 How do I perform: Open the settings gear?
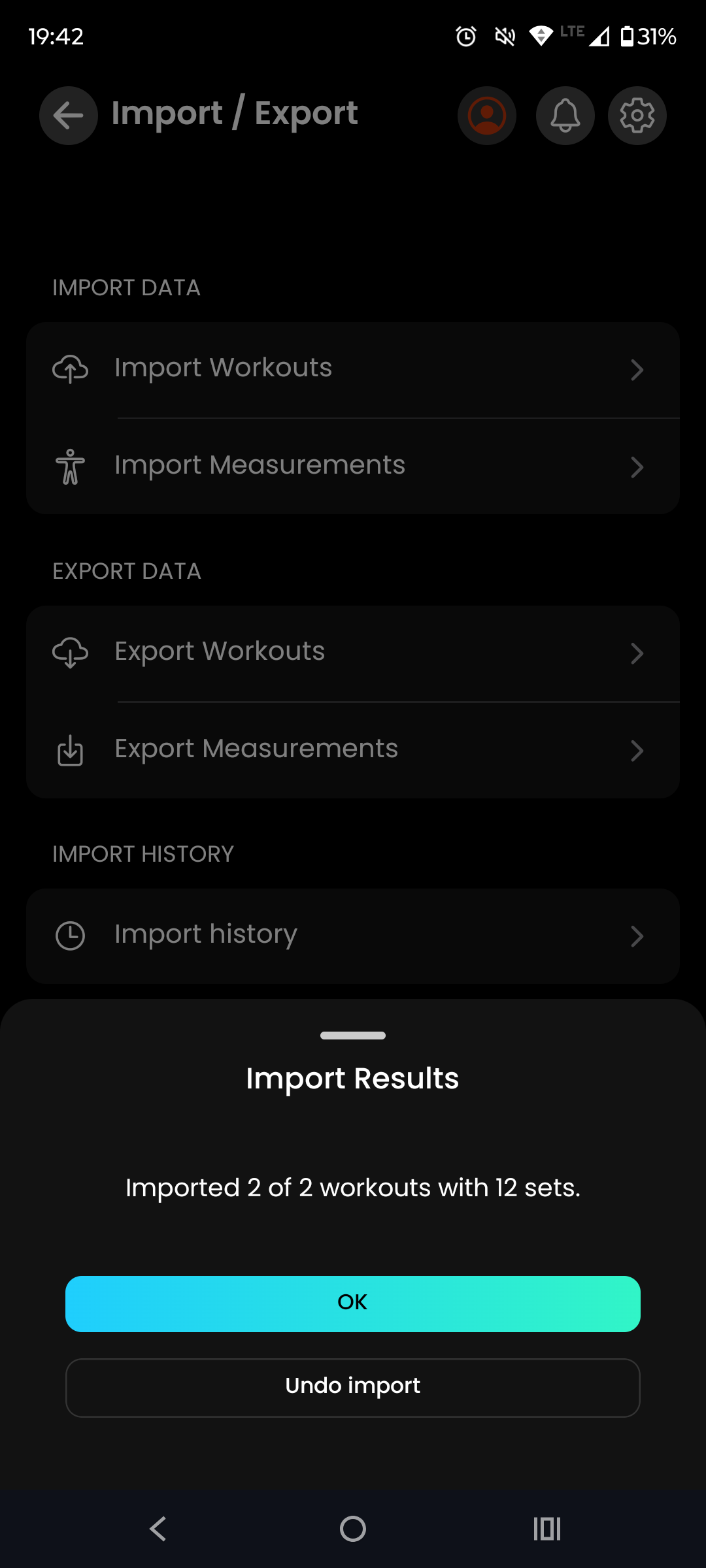point(637,116)
